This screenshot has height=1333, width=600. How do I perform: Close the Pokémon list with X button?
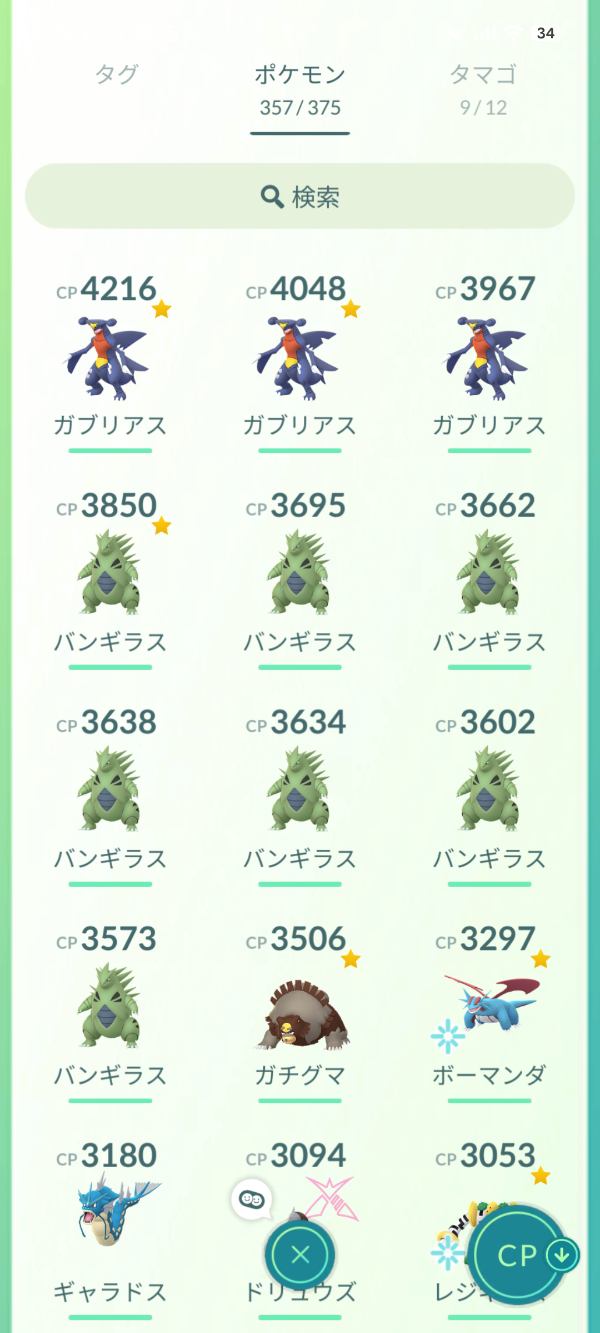(300, 1255)
